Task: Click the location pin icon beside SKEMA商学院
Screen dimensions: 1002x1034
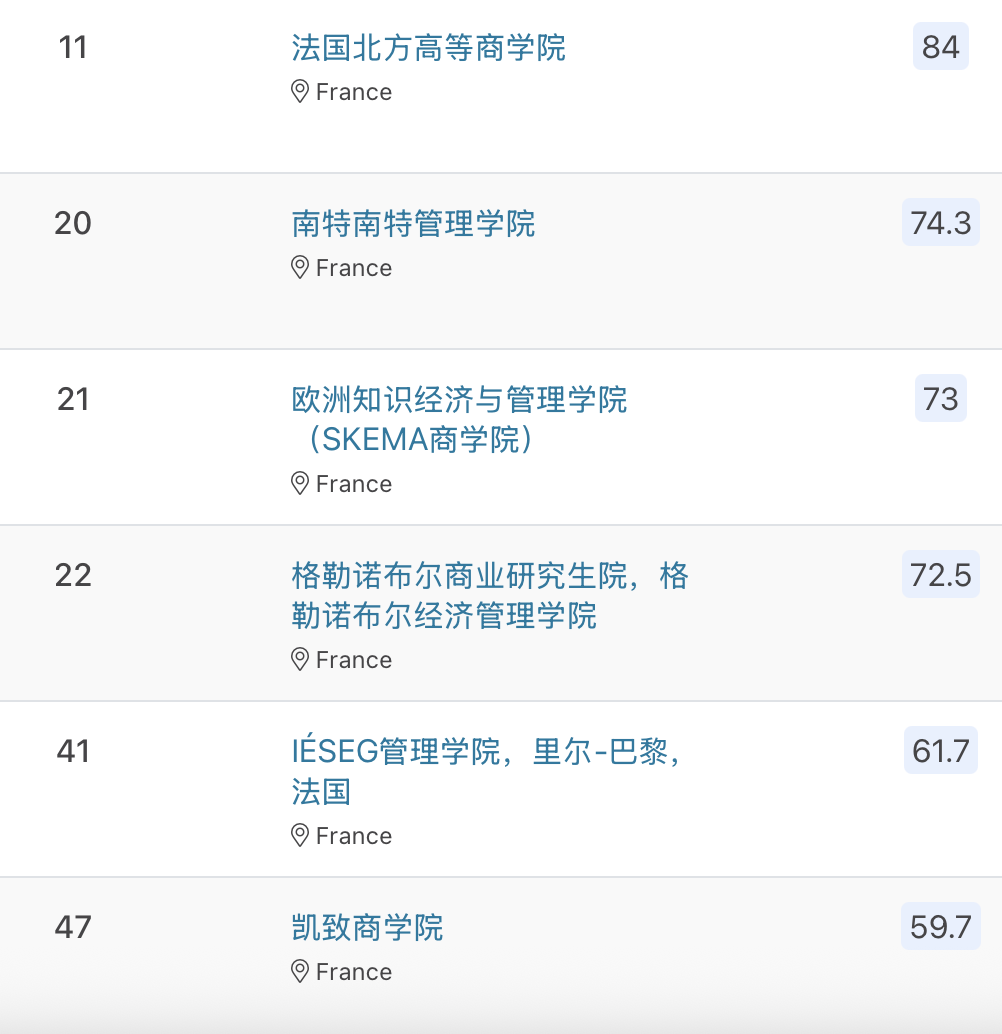Action: click(300, 483)
